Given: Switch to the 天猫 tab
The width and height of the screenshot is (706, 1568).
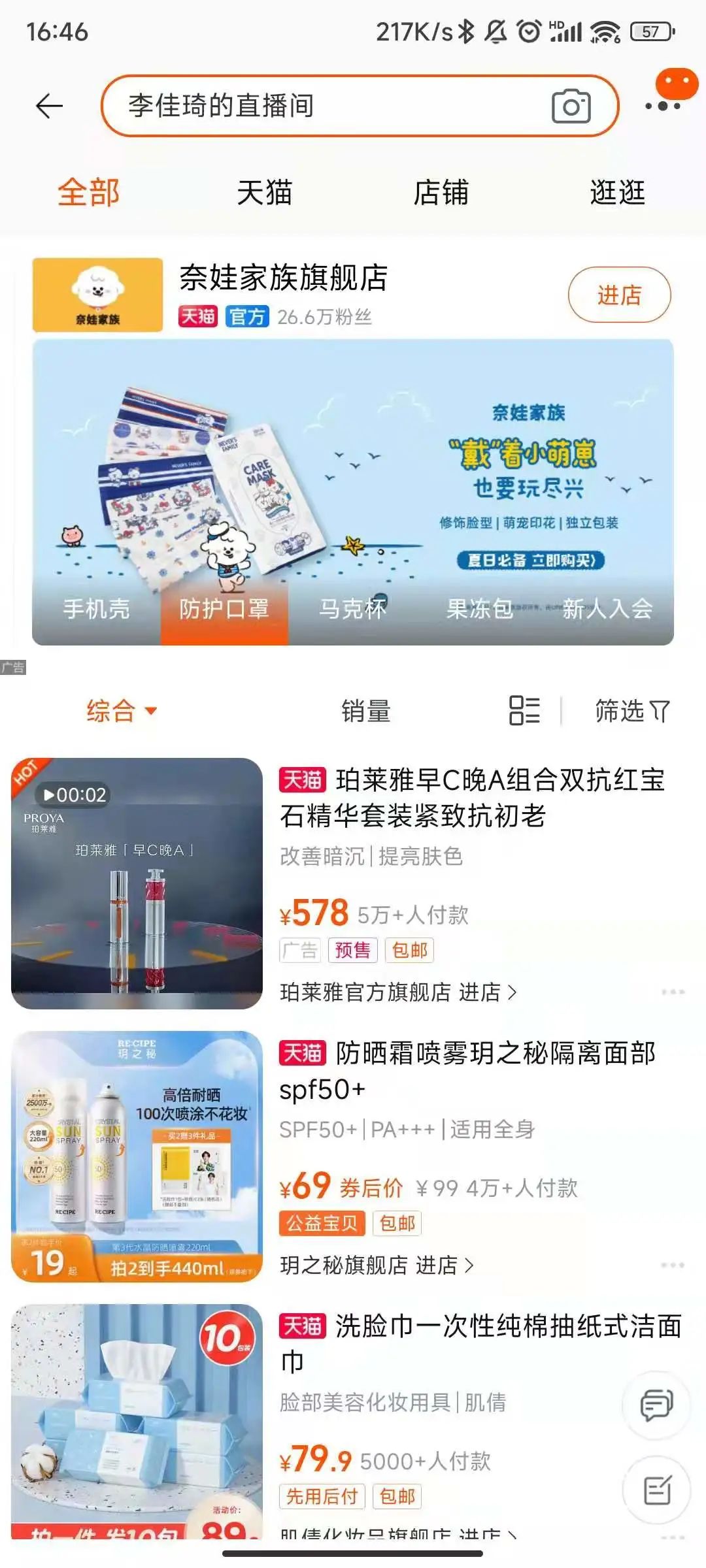Looking at the screenshot, I should 265,193.
